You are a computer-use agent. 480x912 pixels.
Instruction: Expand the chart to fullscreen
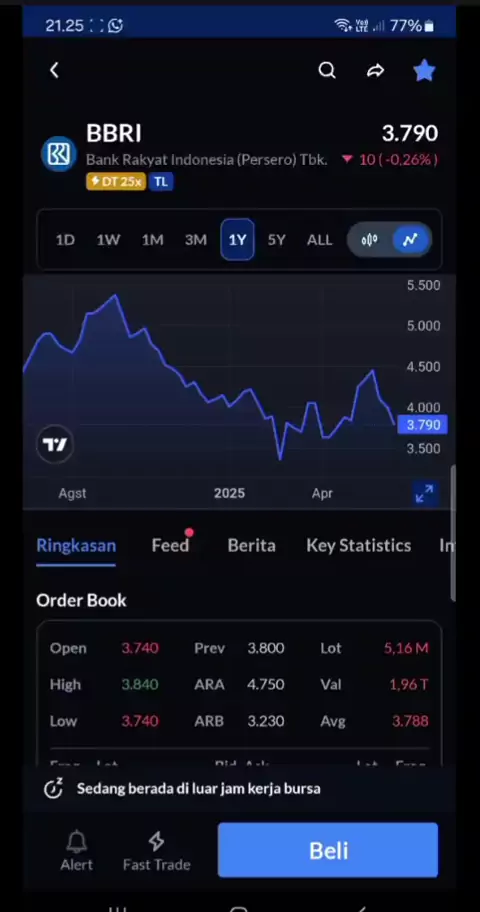coord(424,493)
